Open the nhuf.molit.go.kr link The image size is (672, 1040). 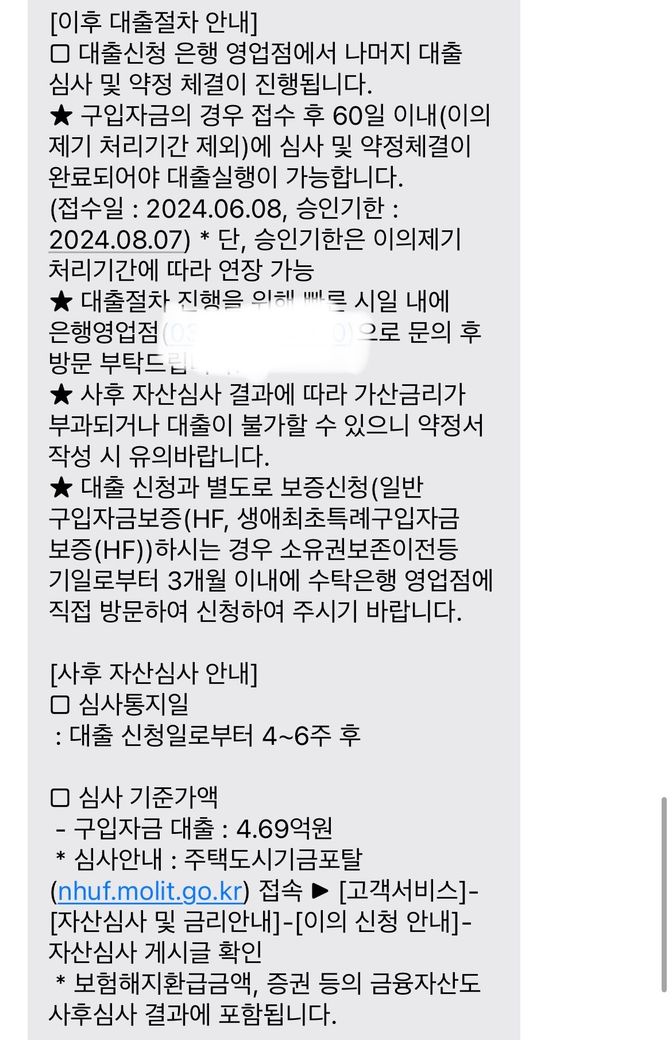(150, 889)
